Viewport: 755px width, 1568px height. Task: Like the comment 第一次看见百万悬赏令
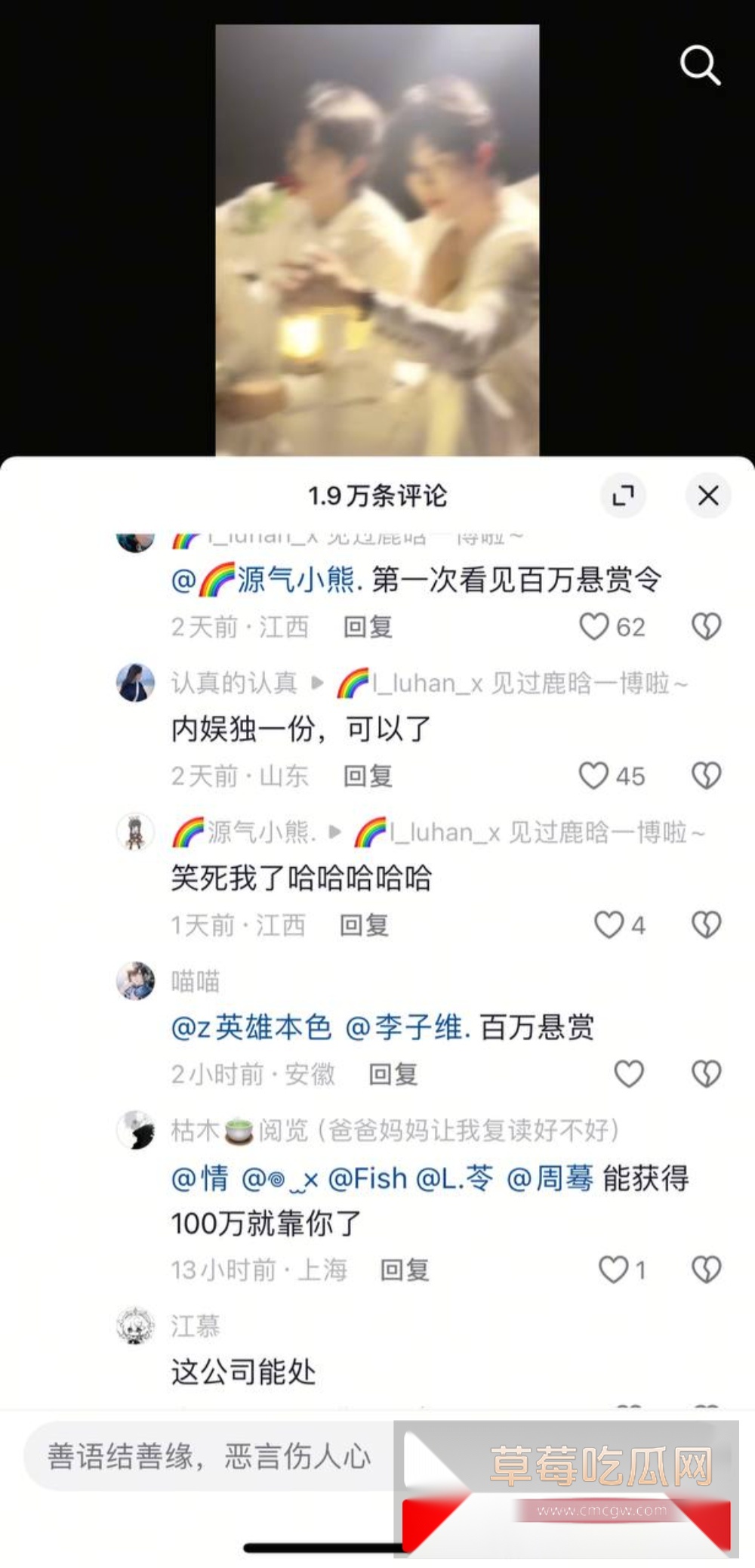594,626
